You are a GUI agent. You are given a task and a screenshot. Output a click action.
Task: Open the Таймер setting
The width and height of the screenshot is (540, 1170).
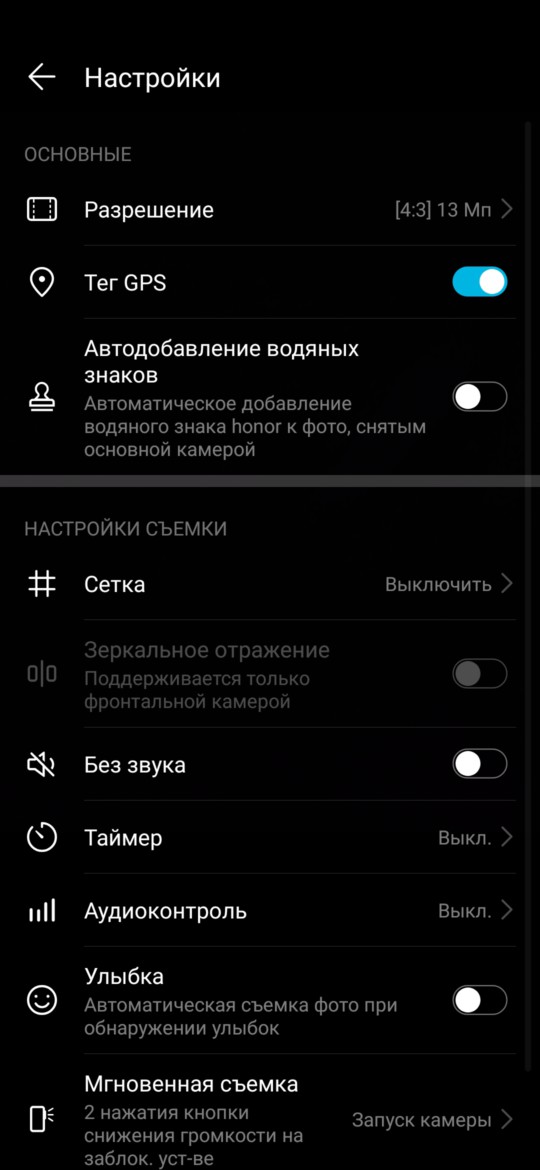(x=270, y=837)
